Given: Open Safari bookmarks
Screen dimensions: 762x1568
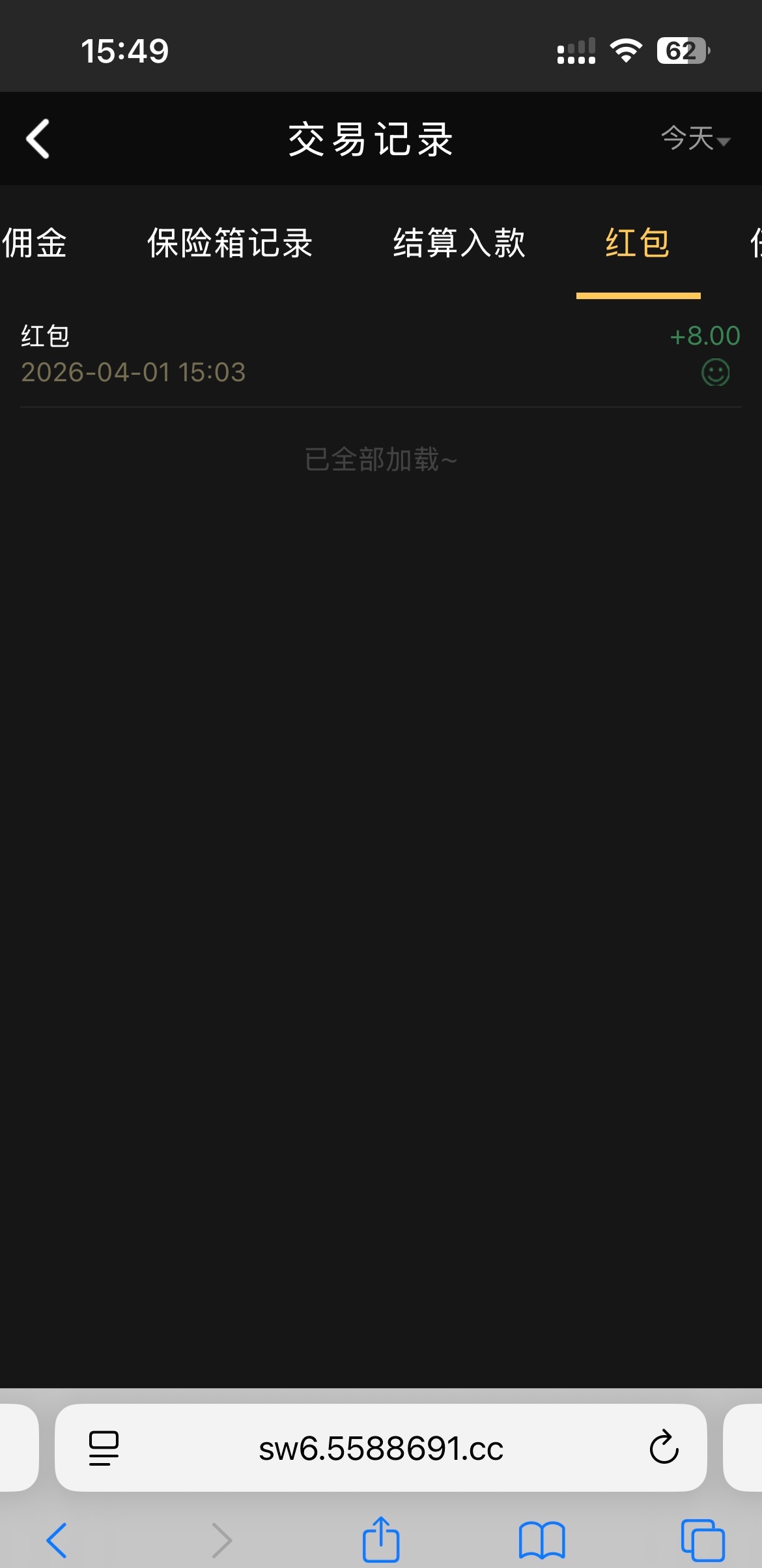Looking at the screenshot, I should click(x=541, y=1540).
